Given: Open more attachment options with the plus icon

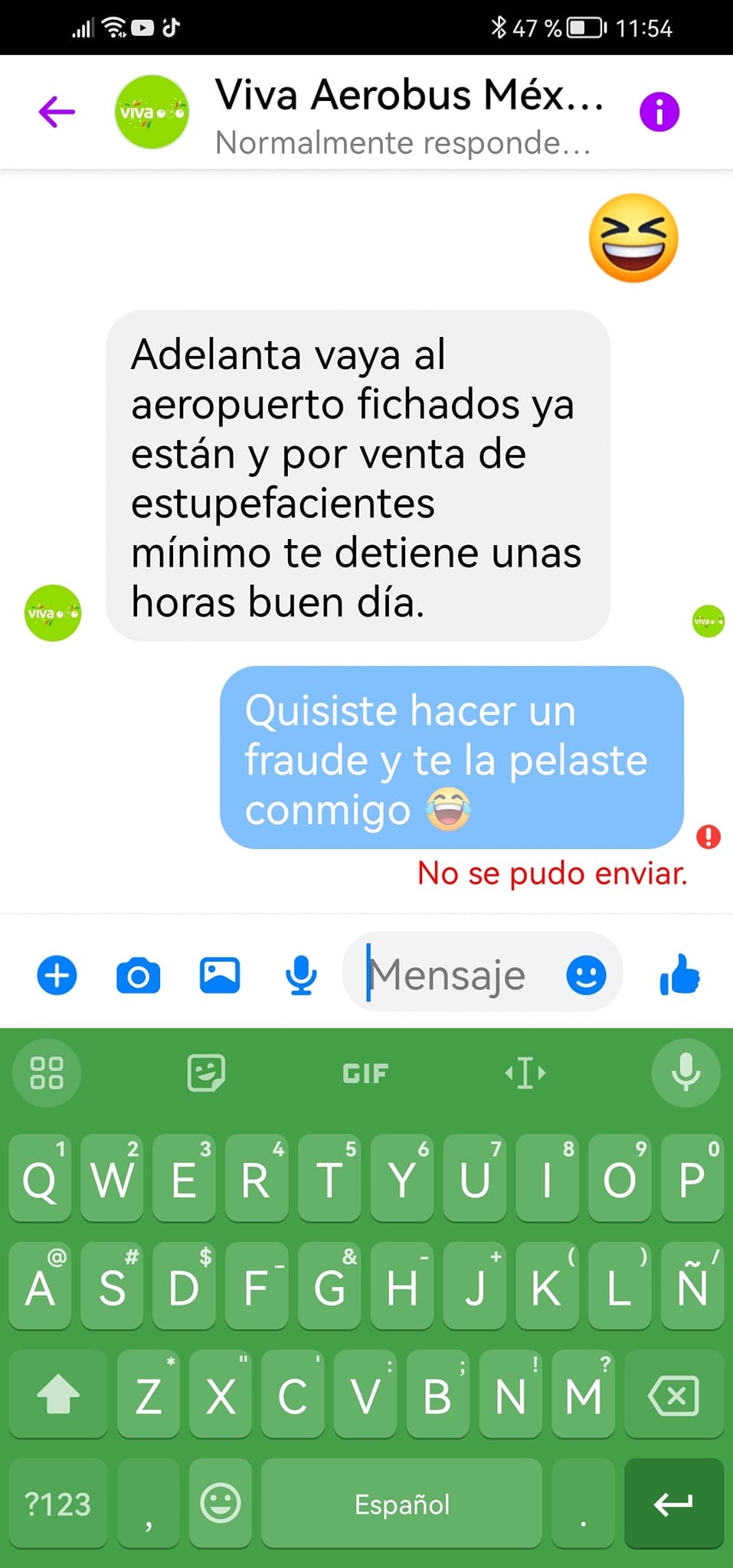Looking at the screenshot, I should point(57,974).
